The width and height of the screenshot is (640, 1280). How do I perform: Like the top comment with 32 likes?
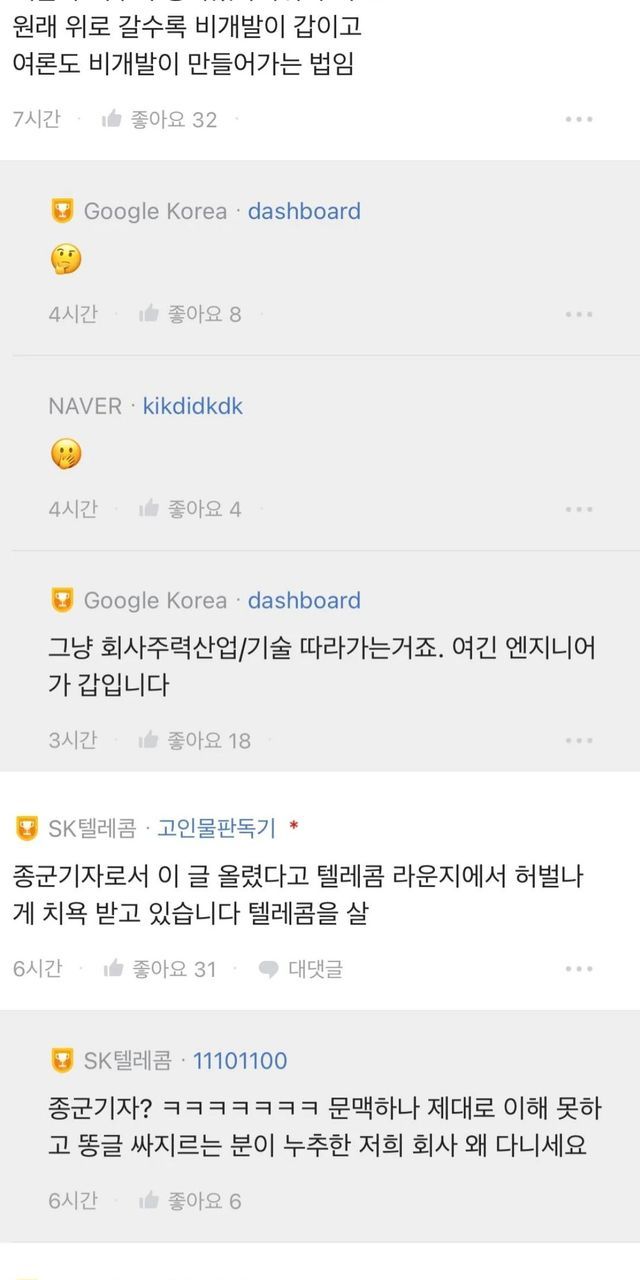click(159, 119)
